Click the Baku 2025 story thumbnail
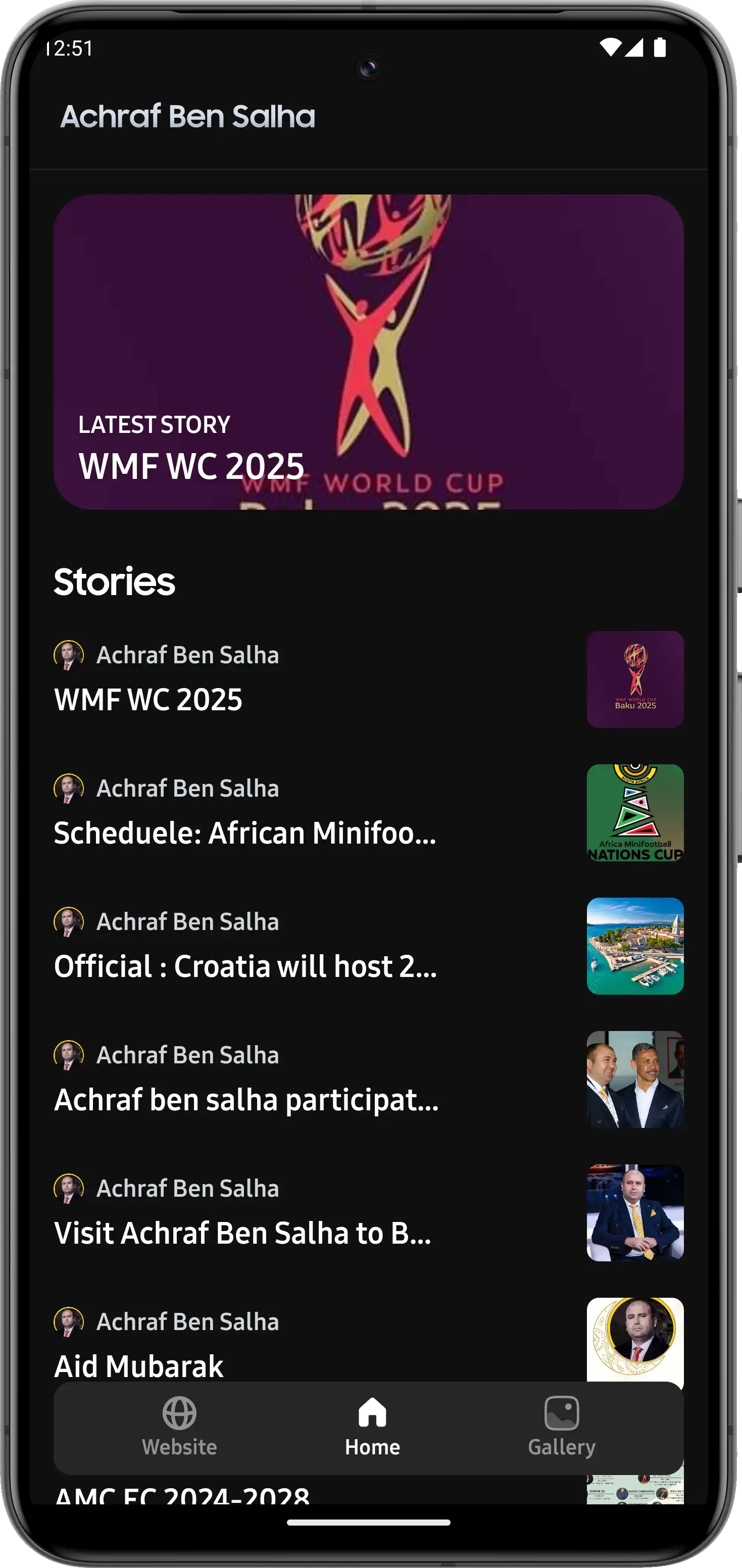 pyautogui.click(x=635, y=679)
